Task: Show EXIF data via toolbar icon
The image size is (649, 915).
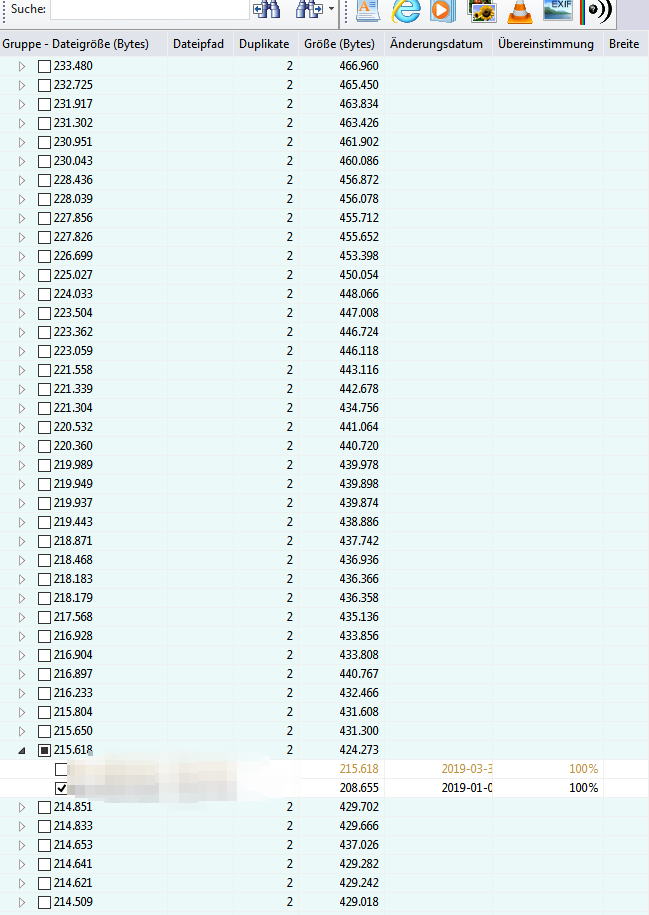Action: [x=558, y=10]
